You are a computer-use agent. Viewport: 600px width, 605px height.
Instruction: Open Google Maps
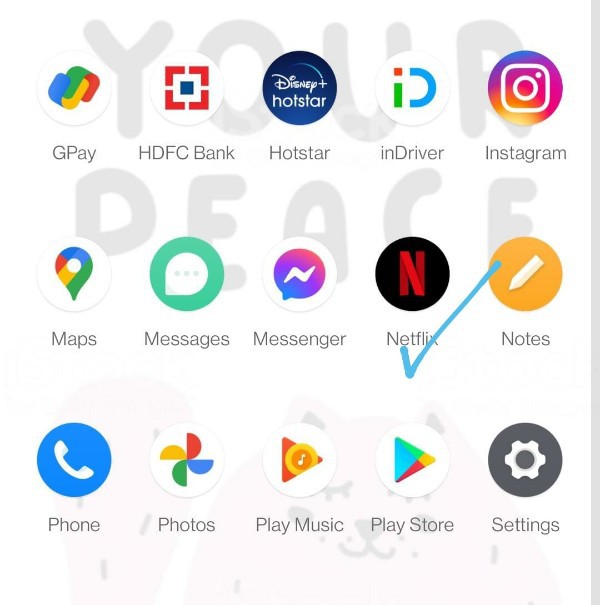74,274
